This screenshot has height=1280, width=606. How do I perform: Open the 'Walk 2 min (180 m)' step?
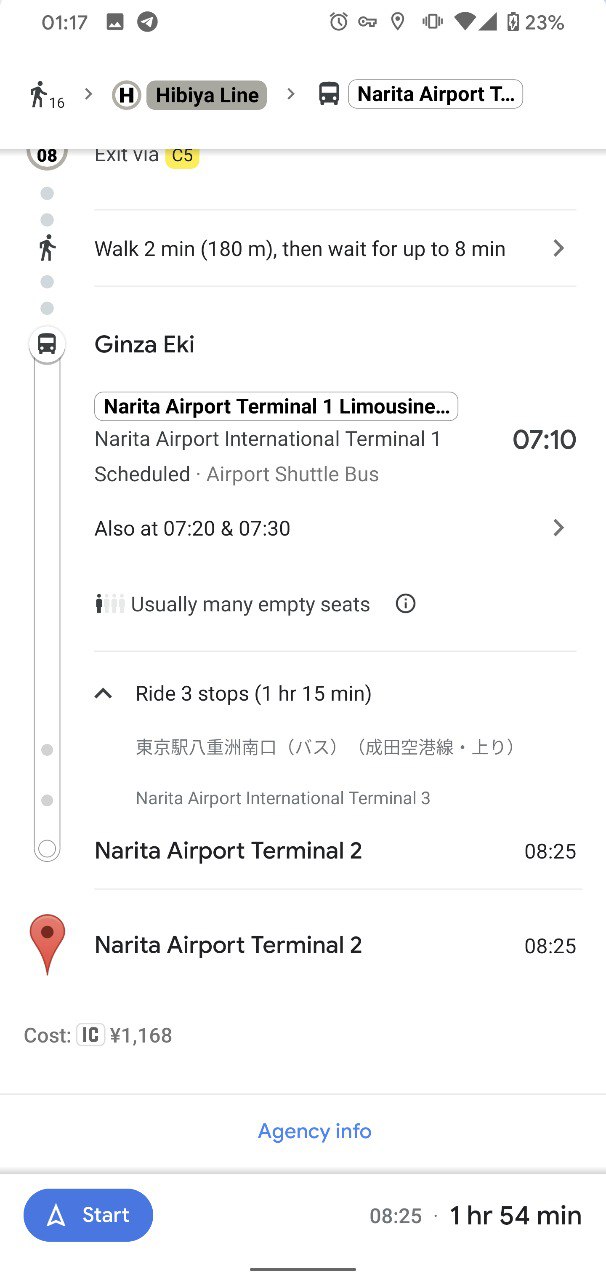point(335,249)
